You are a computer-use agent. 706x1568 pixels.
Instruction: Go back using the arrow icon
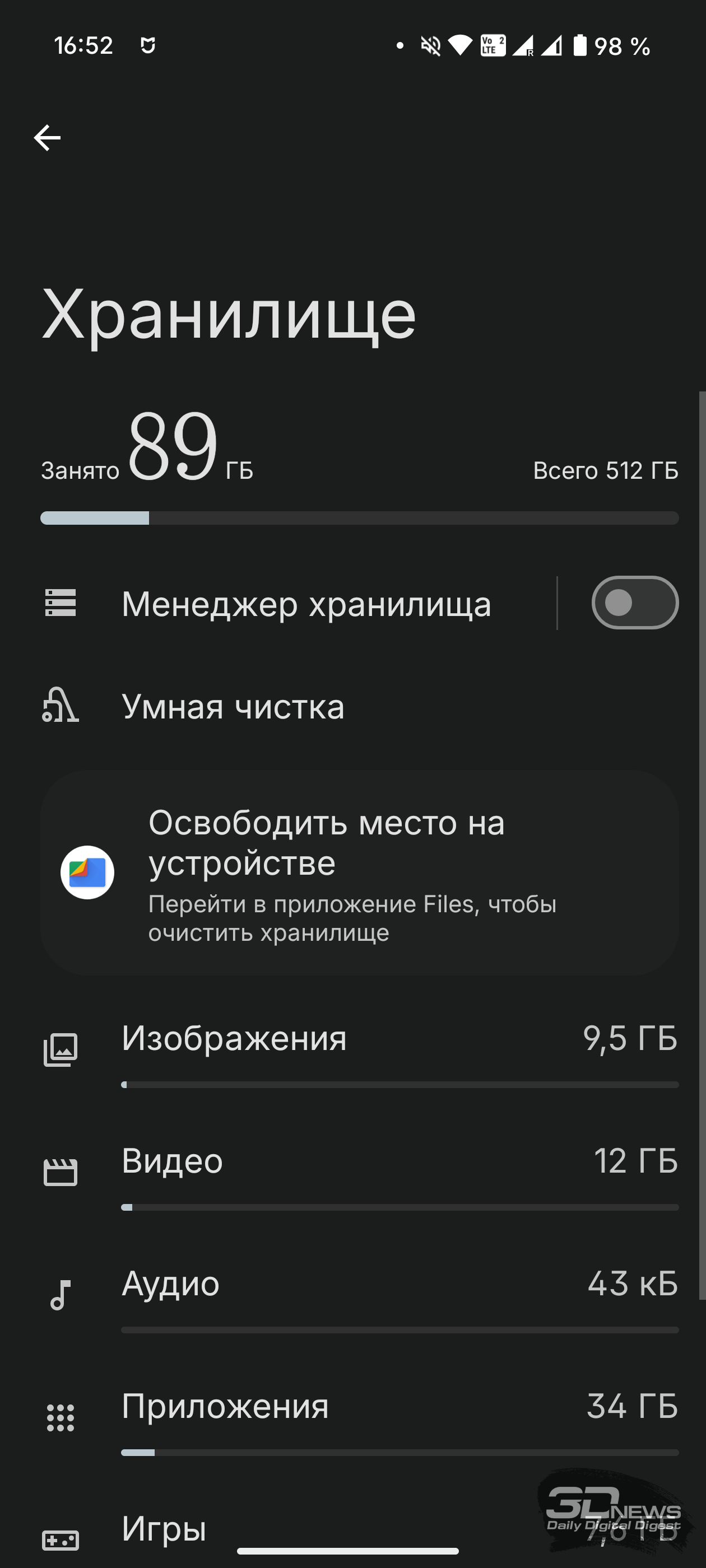click(47, 138)
